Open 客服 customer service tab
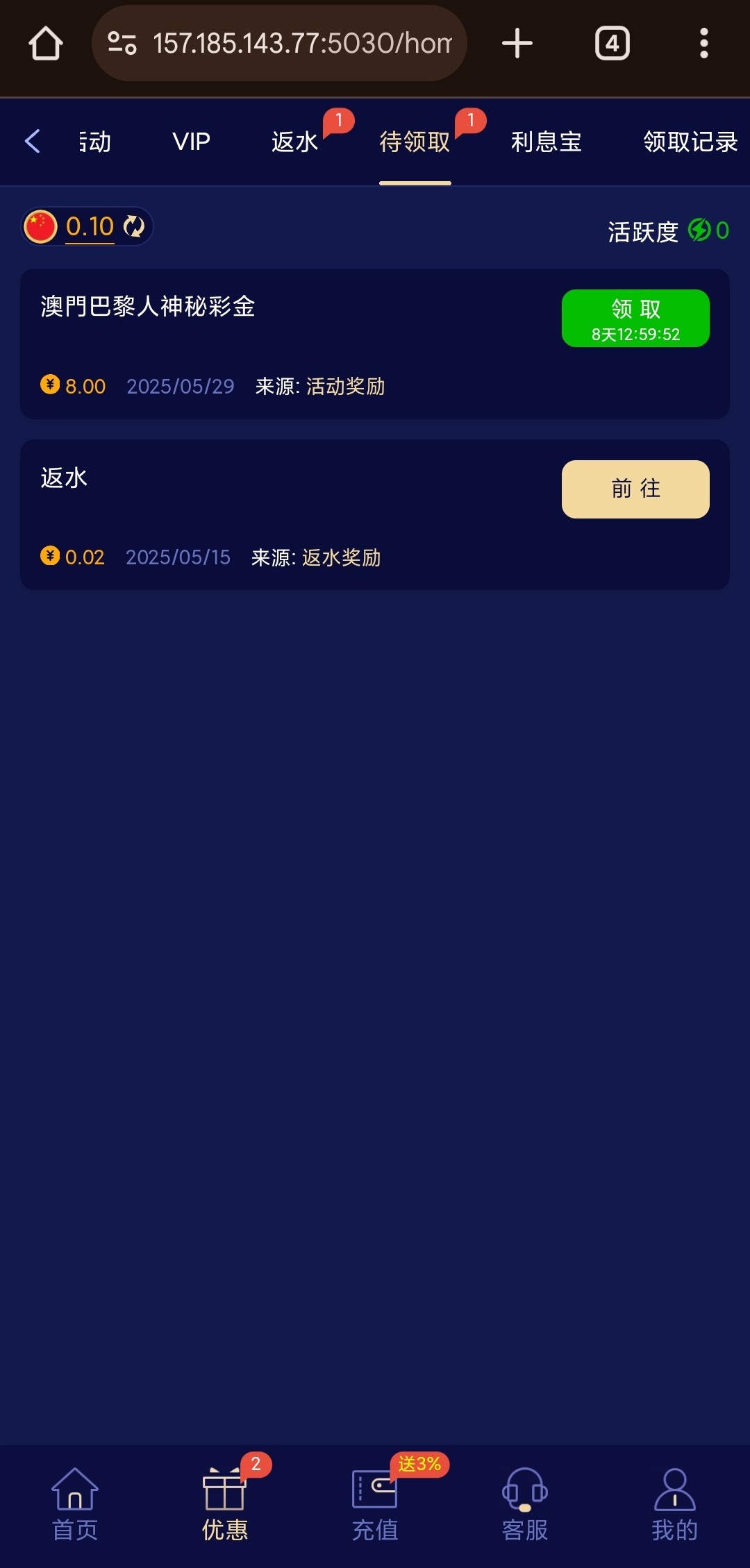The image size is (750, 1568). point(525,1504)
